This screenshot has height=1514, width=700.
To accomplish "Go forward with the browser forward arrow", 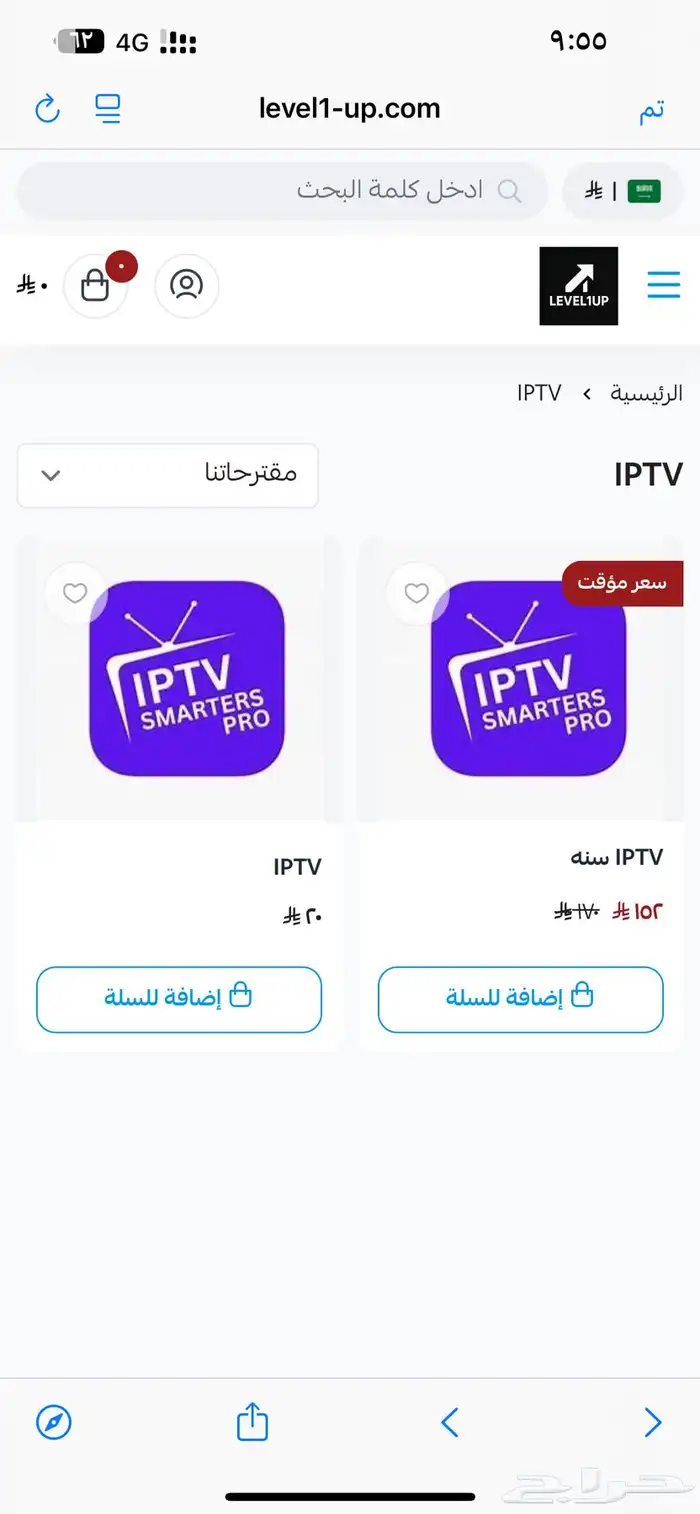I will click(653, 1422).
